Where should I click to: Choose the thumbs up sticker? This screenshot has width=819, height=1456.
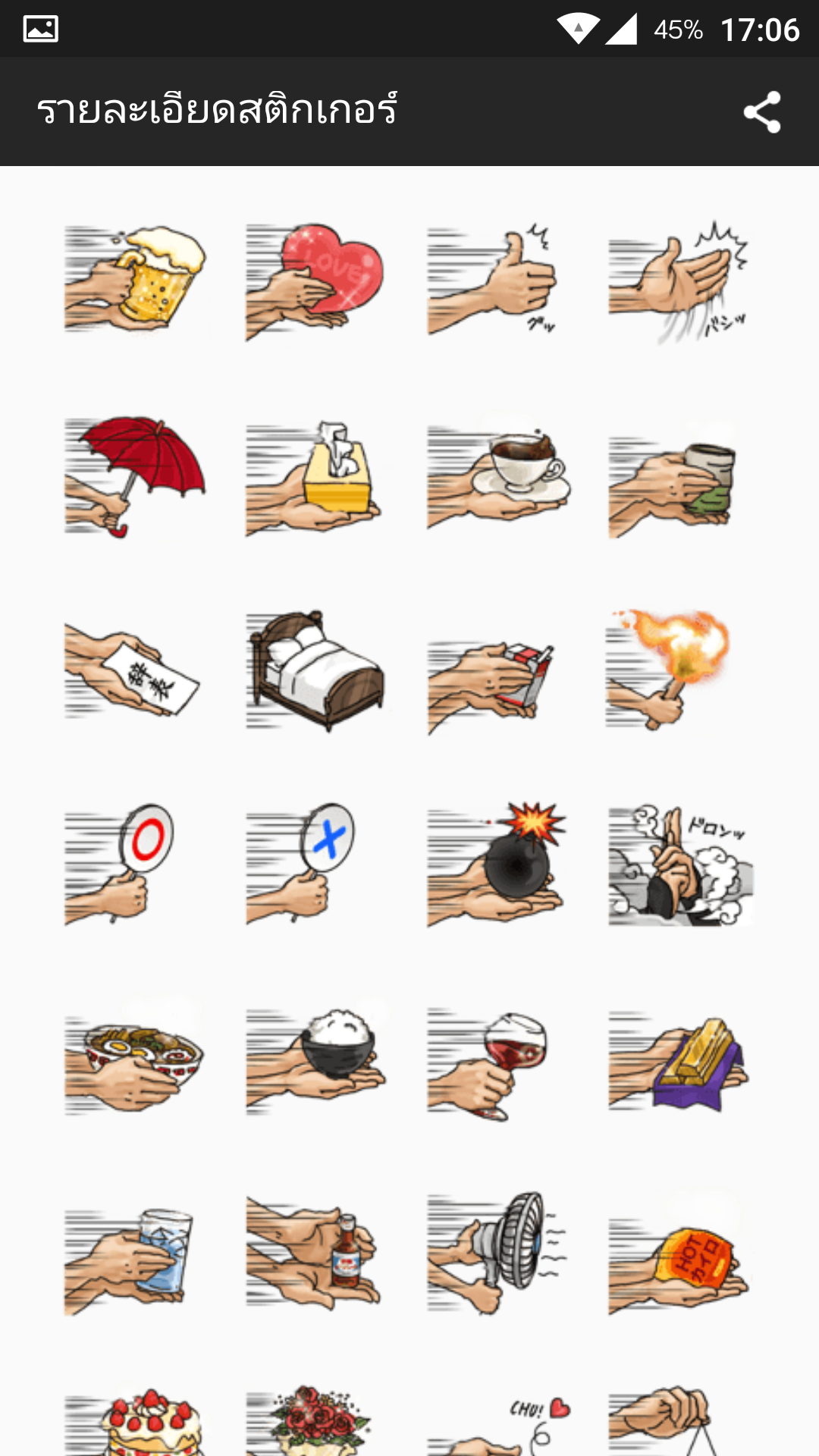pyautogui.click(x=497, y=279)
